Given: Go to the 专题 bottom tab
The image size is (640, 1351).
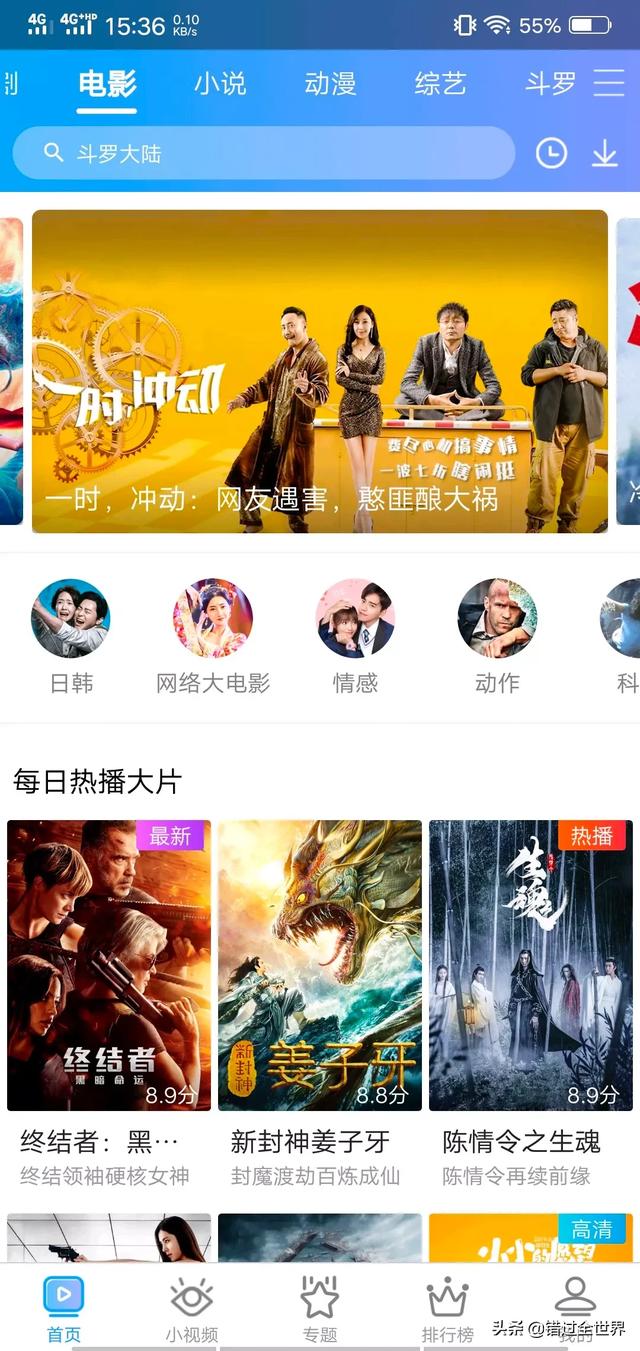Looking at the screenshot, I should [x=320, y=1308].
